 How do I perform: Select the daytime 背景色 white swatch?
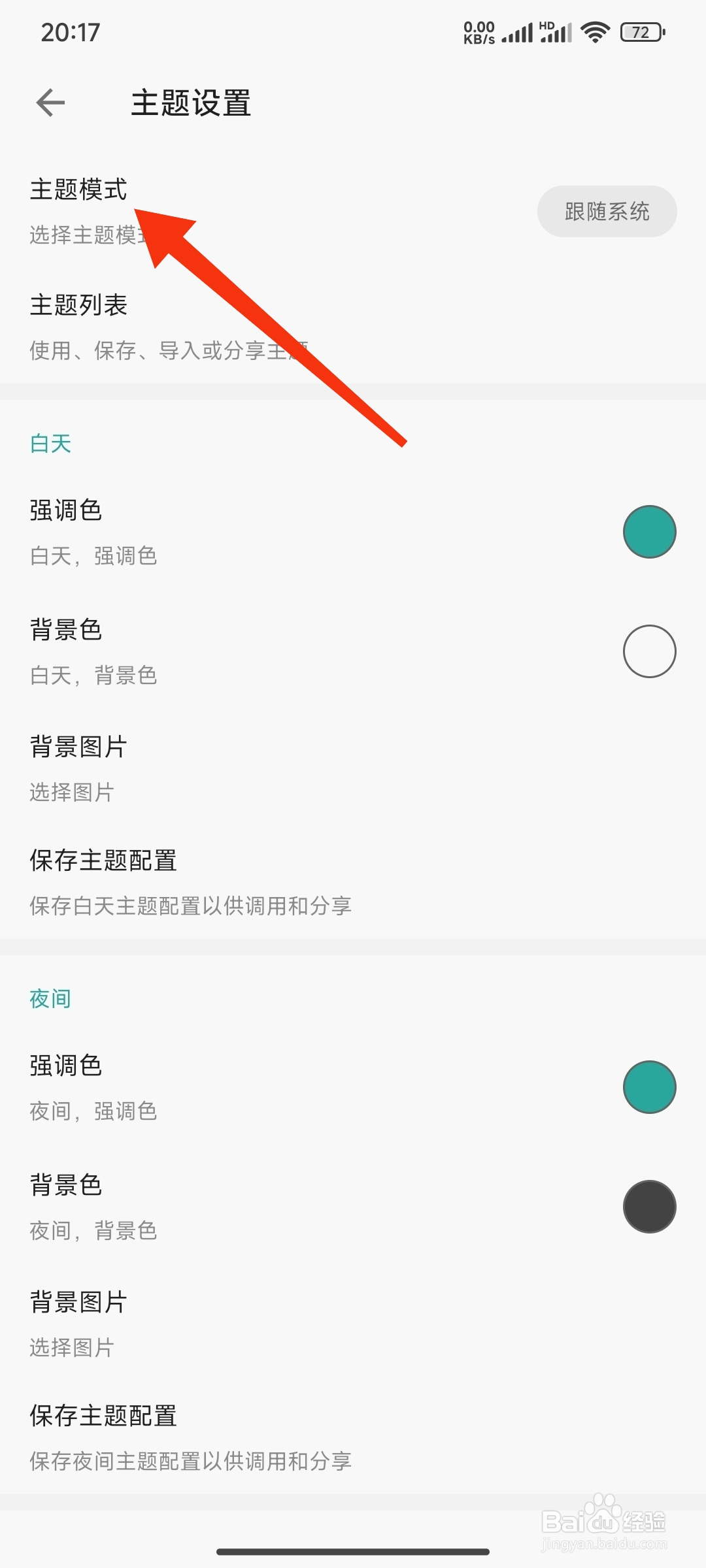[x=649, y=650]
